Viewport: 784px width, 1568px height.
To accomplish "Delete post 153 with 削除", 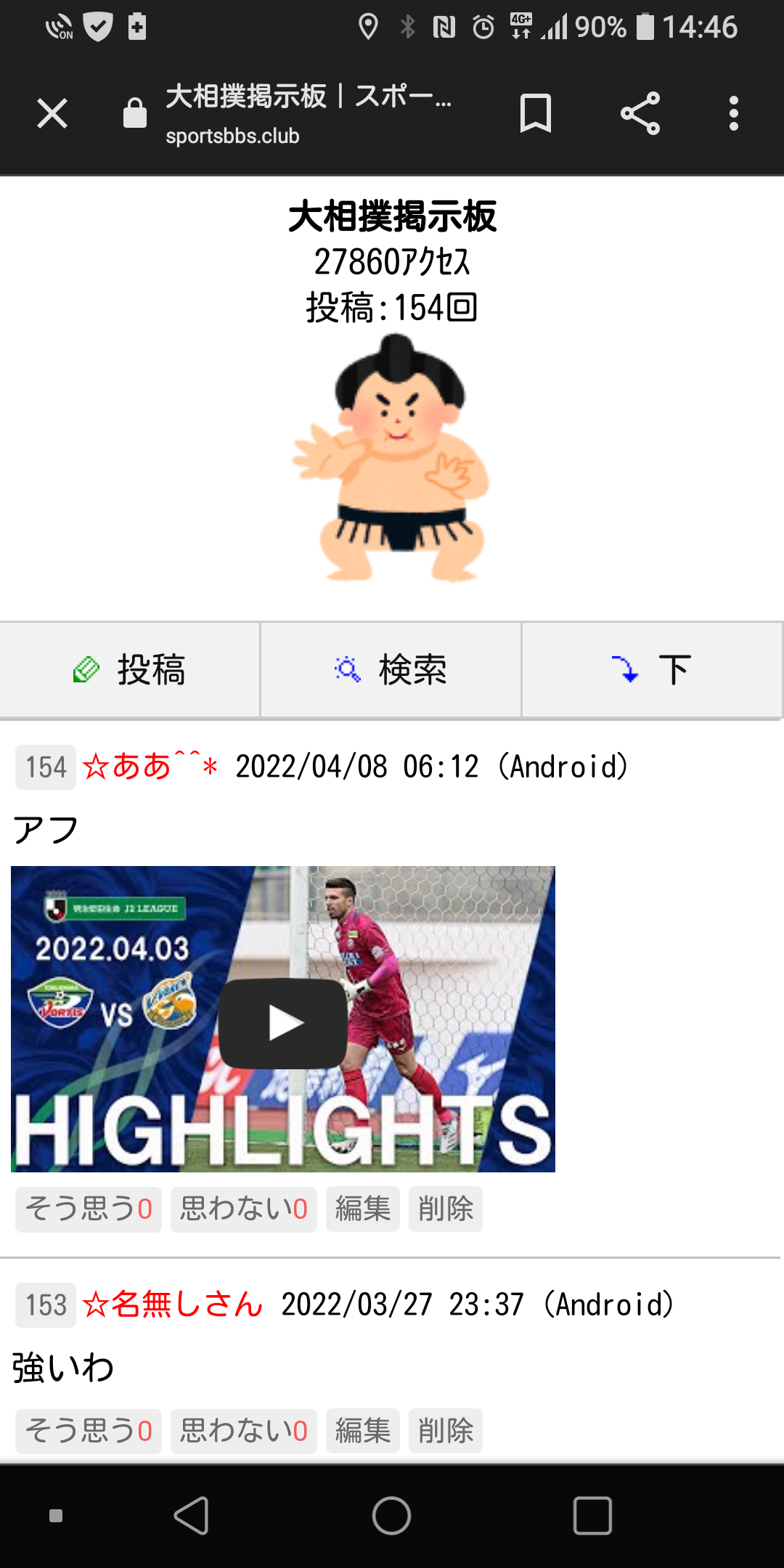I will point(446,1432).
